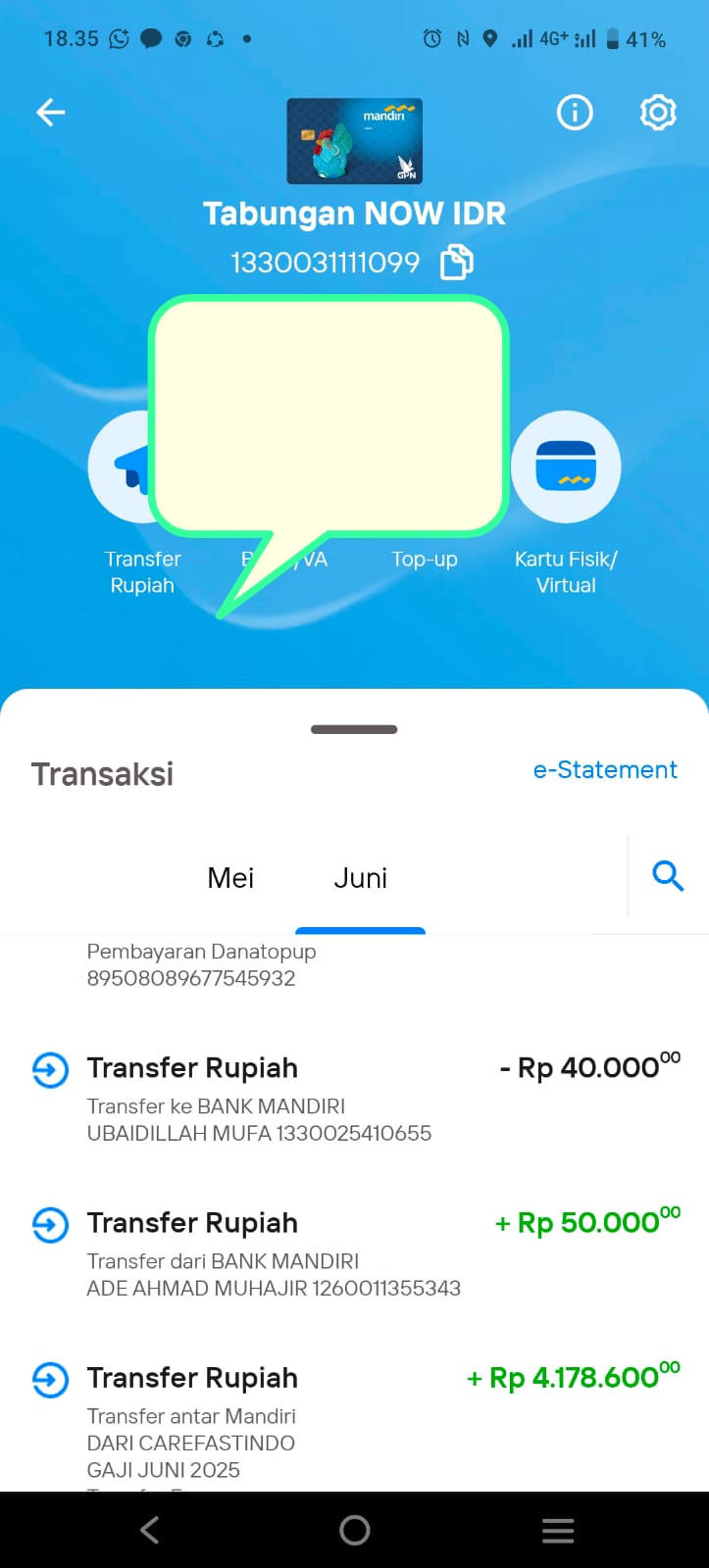
Task: Open the Rp 40.000 transfer to Ubaidillah Mufa
Action: click(x=354, y=1100)
